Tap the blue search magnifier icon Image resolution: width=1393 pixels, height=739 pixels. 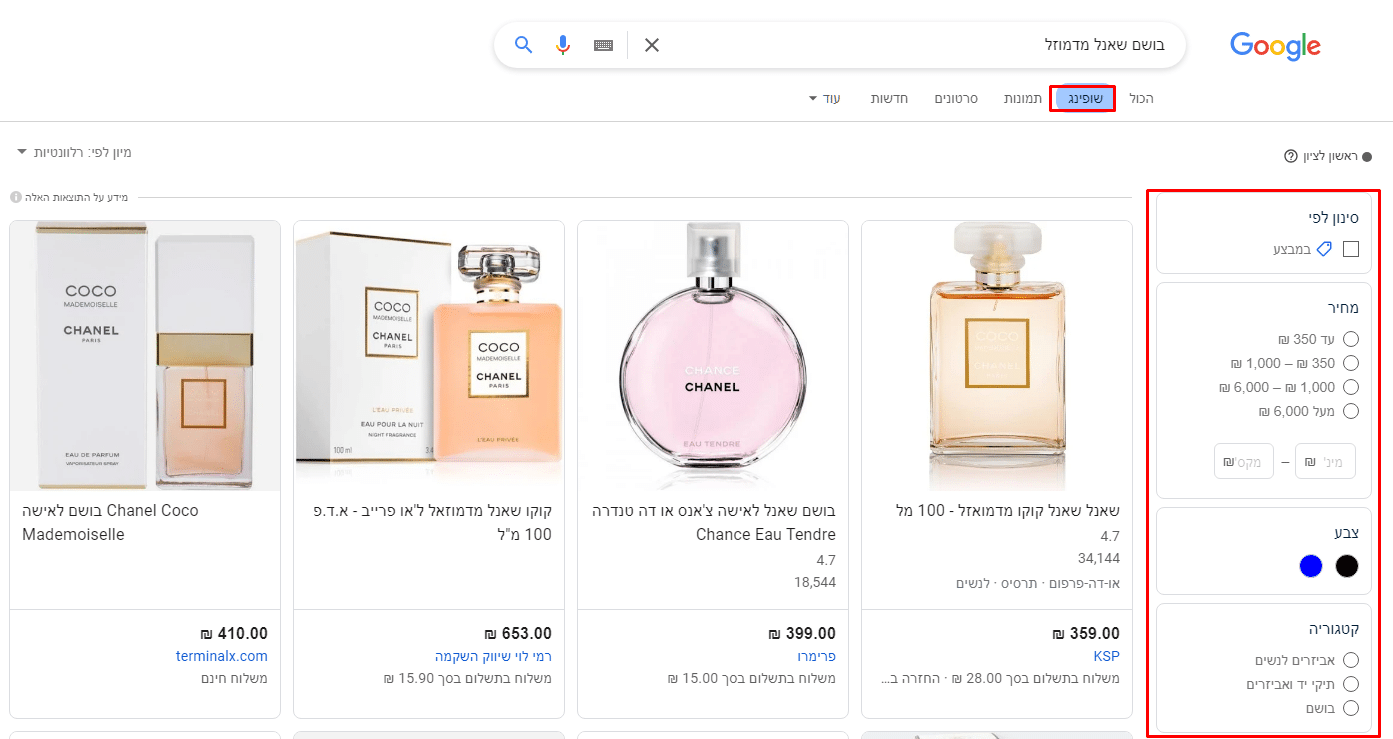click(523, 45)
